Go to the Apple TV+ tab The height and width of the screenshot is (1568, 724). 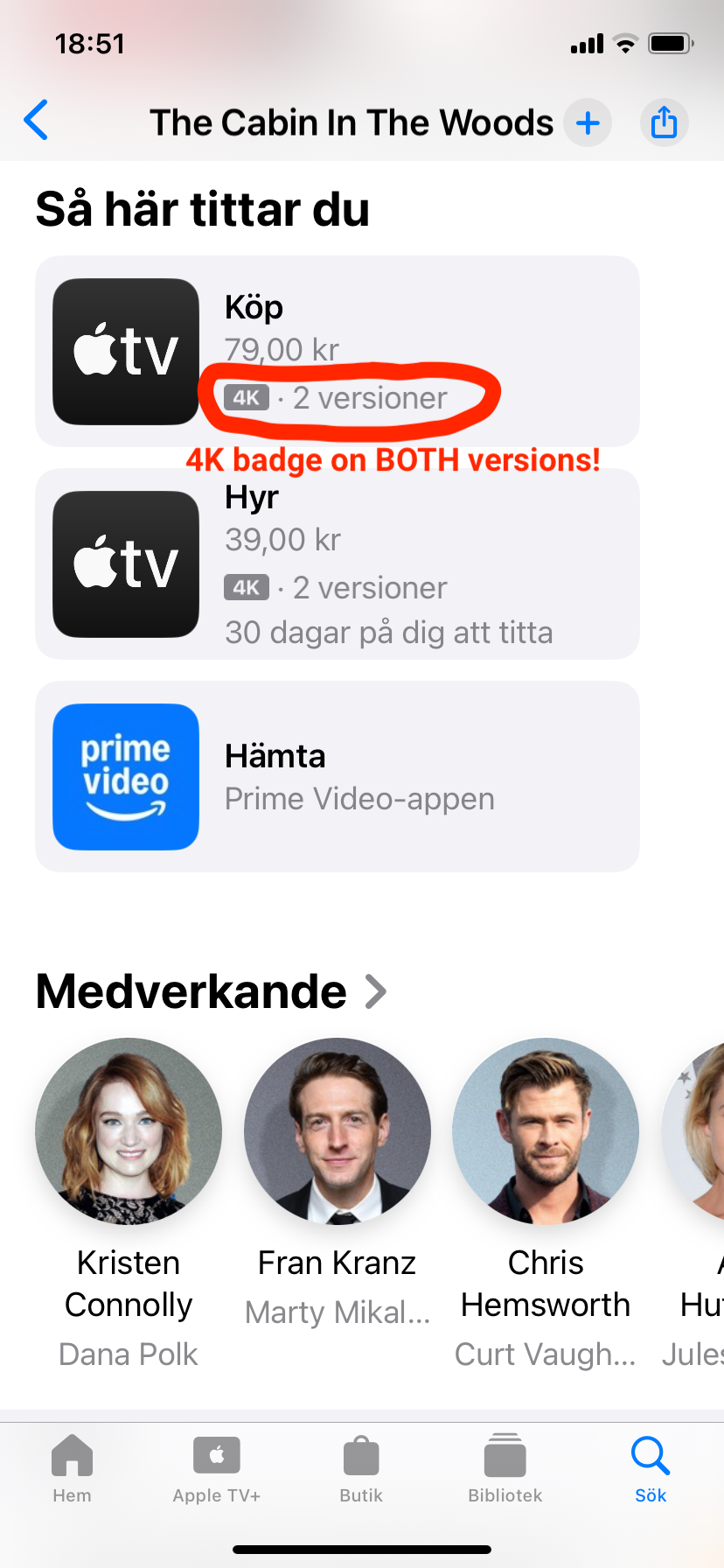click(x=217, y=1469)
